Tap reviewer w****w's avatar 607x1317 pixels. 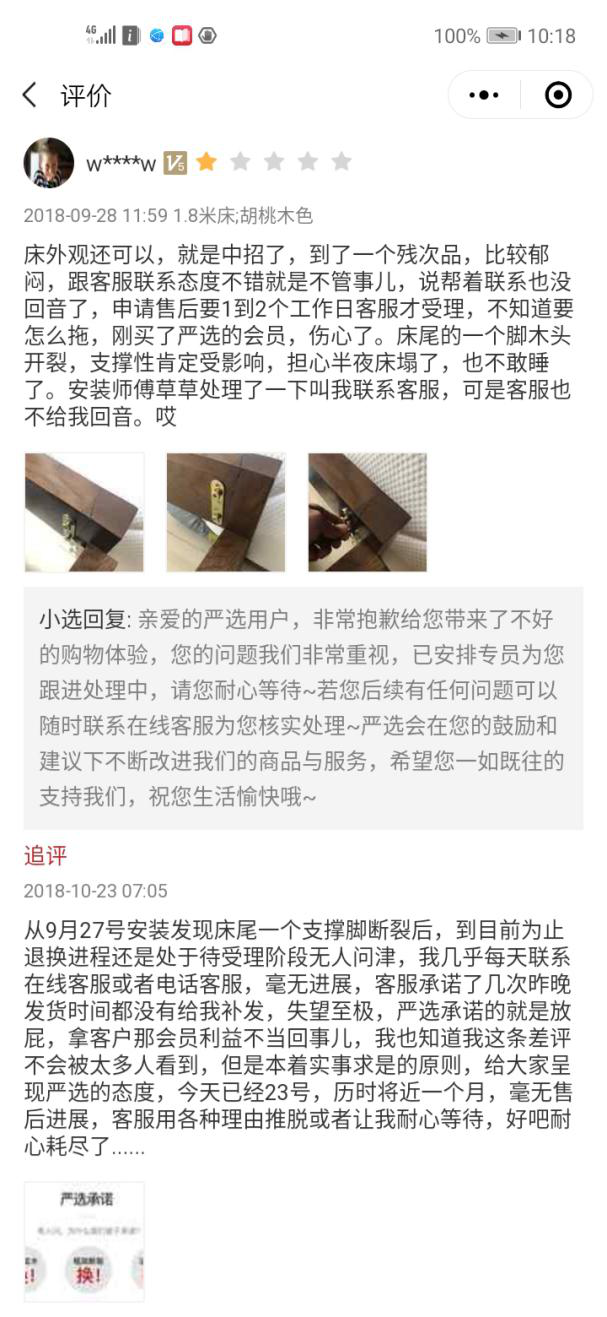click(49, 163)
